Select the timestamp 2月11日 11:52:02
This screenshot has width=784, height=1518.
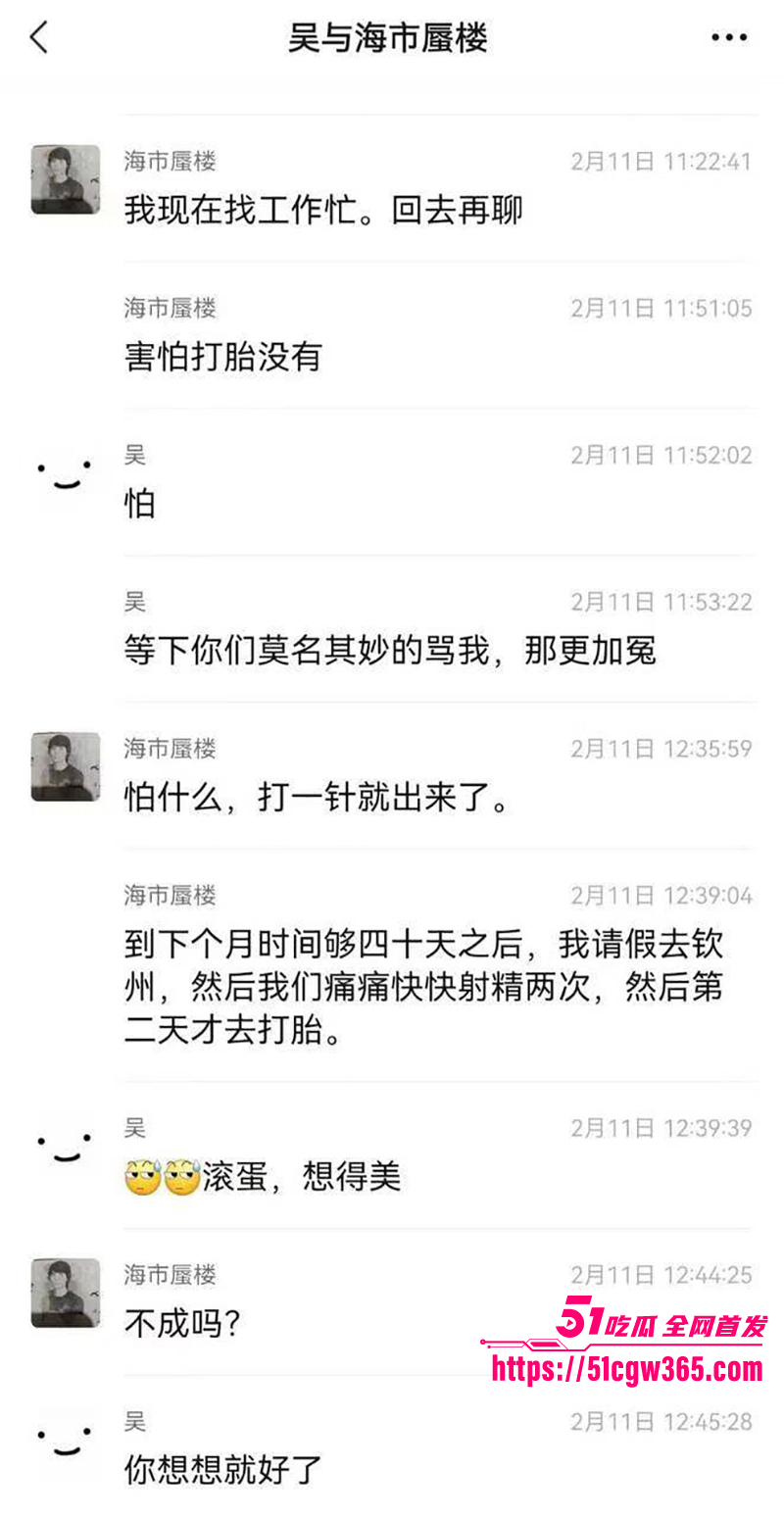pos(661,455)
